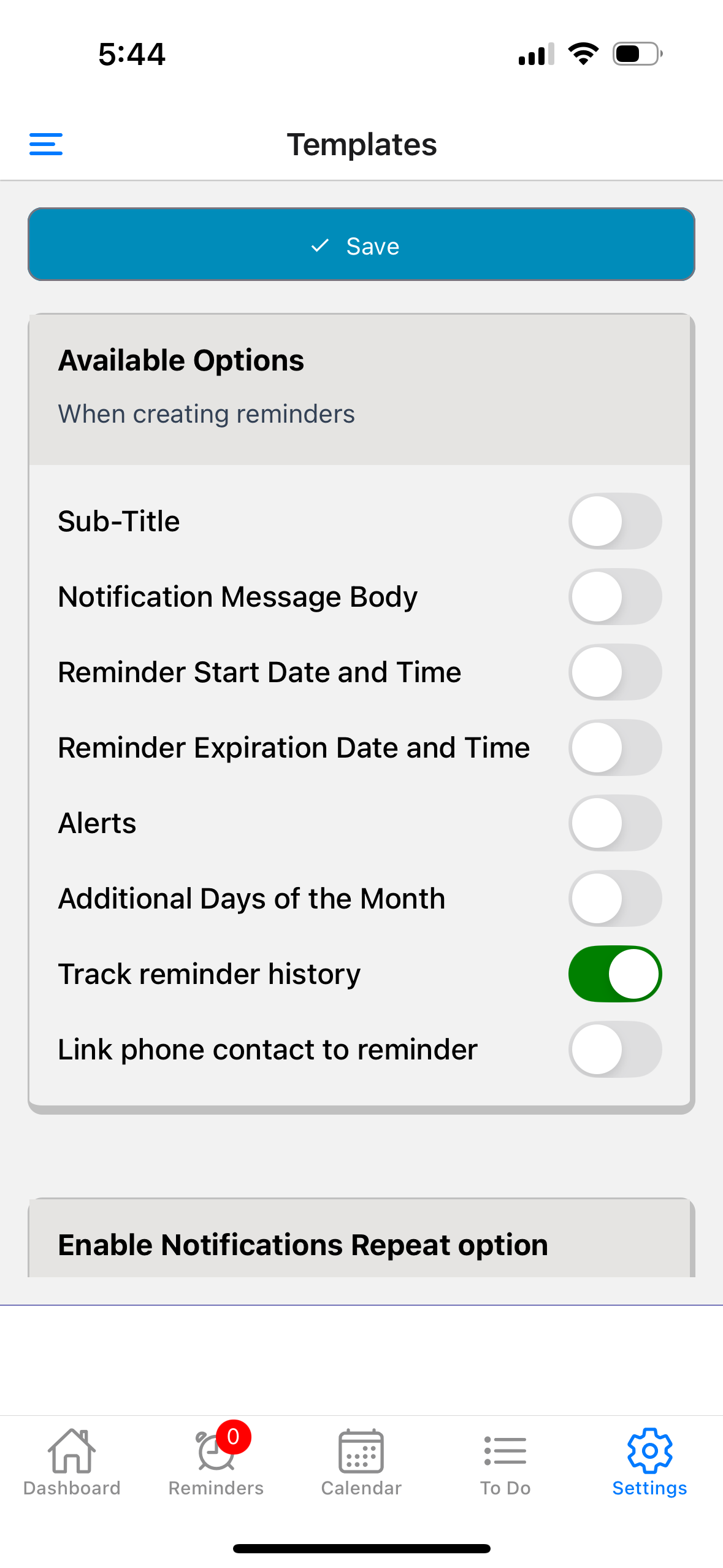Viewport: 723px width, 1568px height.
Task: Enable Additional Days of the Month
Action: tap(614, 899)
